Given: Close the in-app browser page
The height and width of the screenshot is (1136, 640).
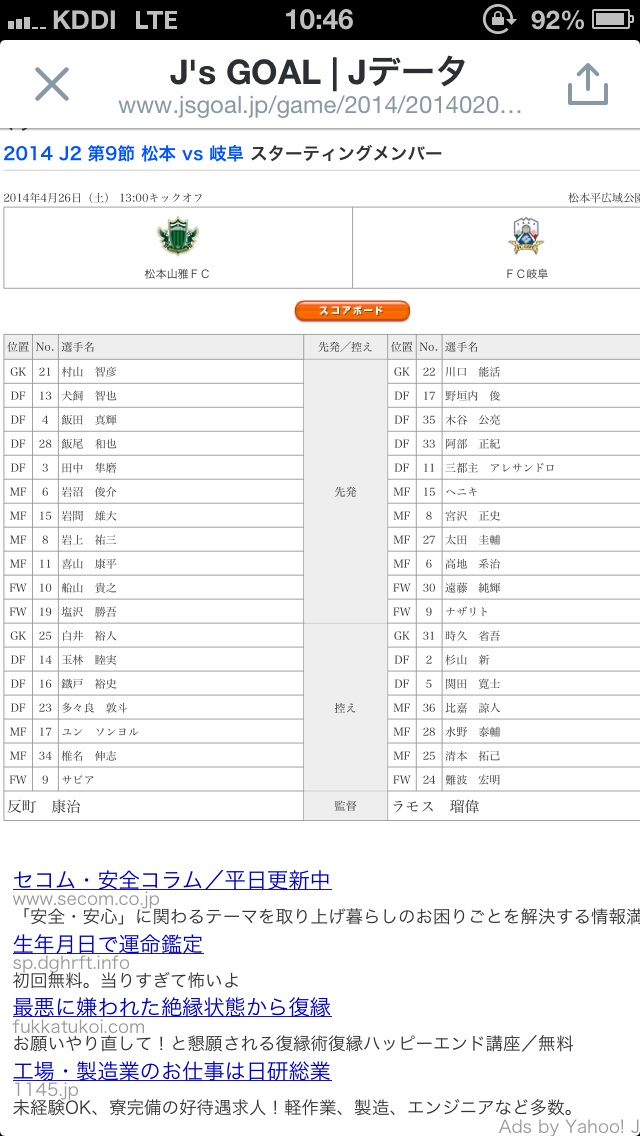Looking at the screenshot, I should pyautogui.click(x=51, y=85).
